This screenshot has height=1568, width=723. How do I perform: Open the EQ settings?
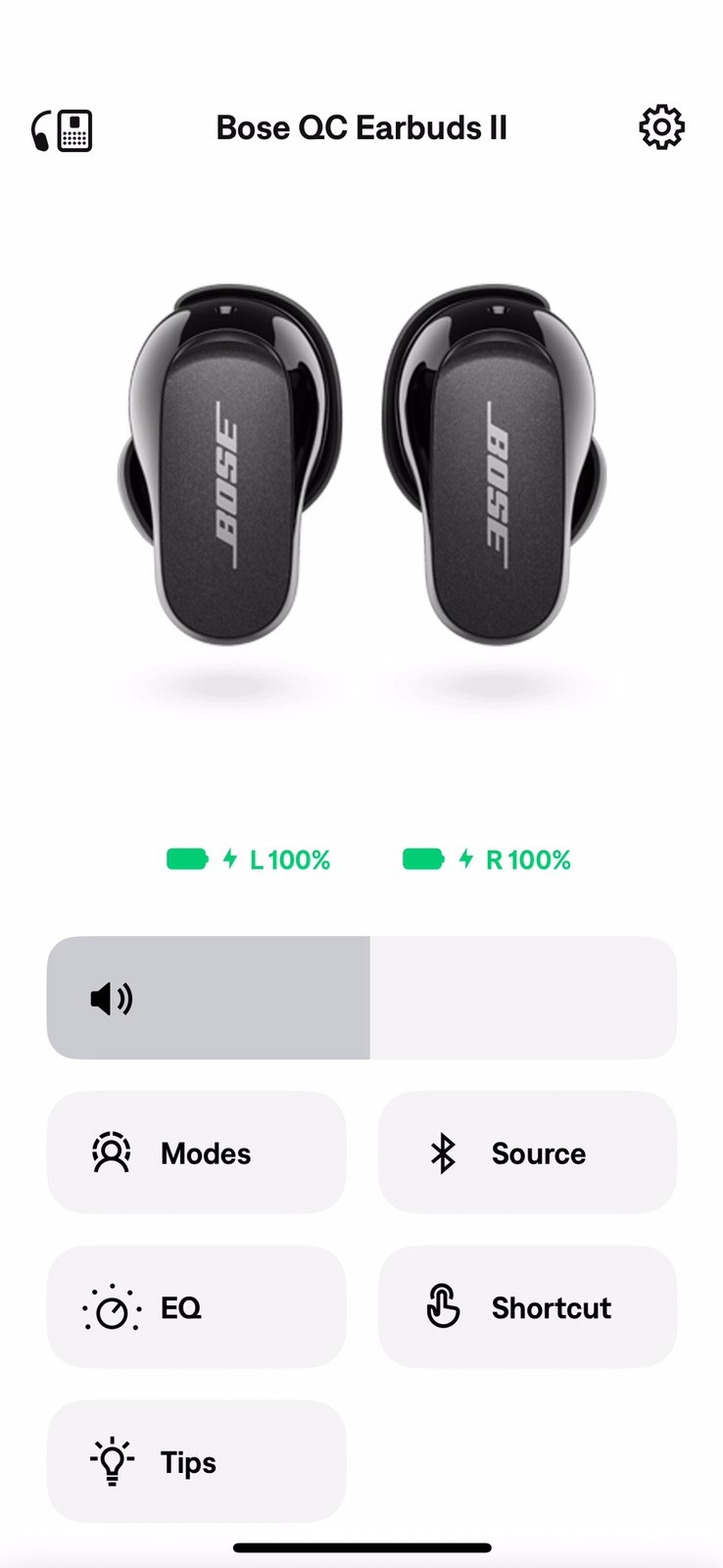(x=196, y=1307)
